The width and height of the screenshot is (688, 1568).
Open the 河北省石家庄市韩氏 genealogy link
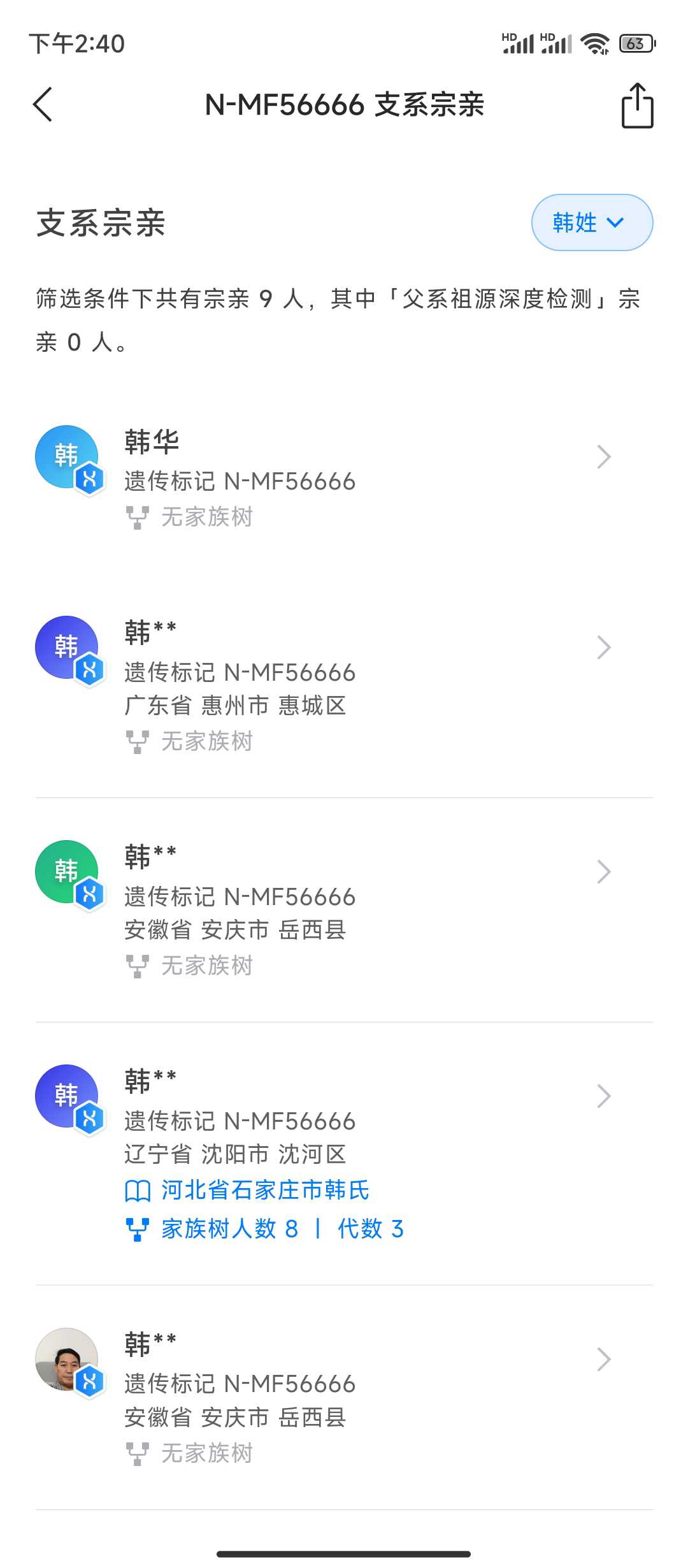coord(264,1190)
